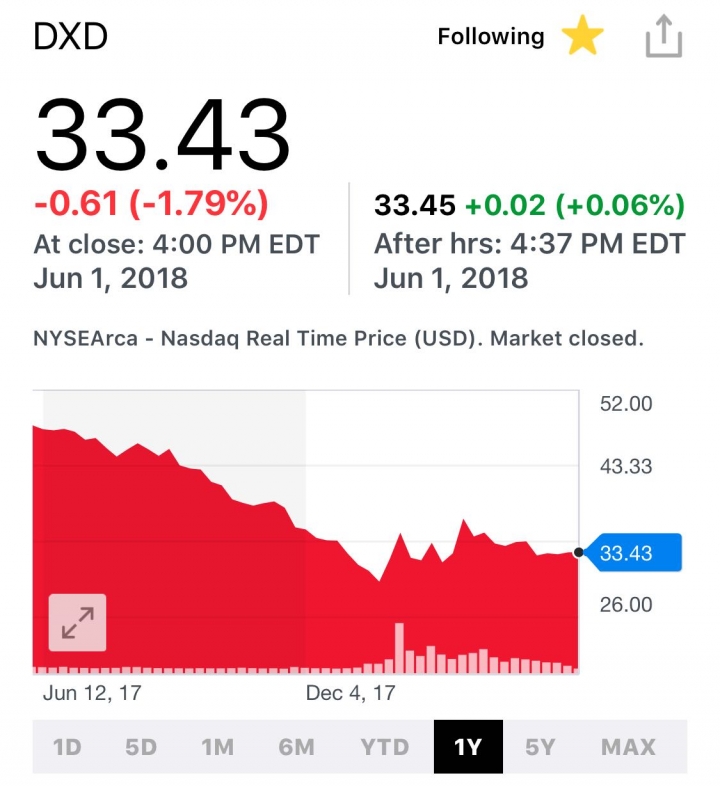The image size is (720, 787).
Task: Switch to the 6M range
Action: (x=296, y=747)
